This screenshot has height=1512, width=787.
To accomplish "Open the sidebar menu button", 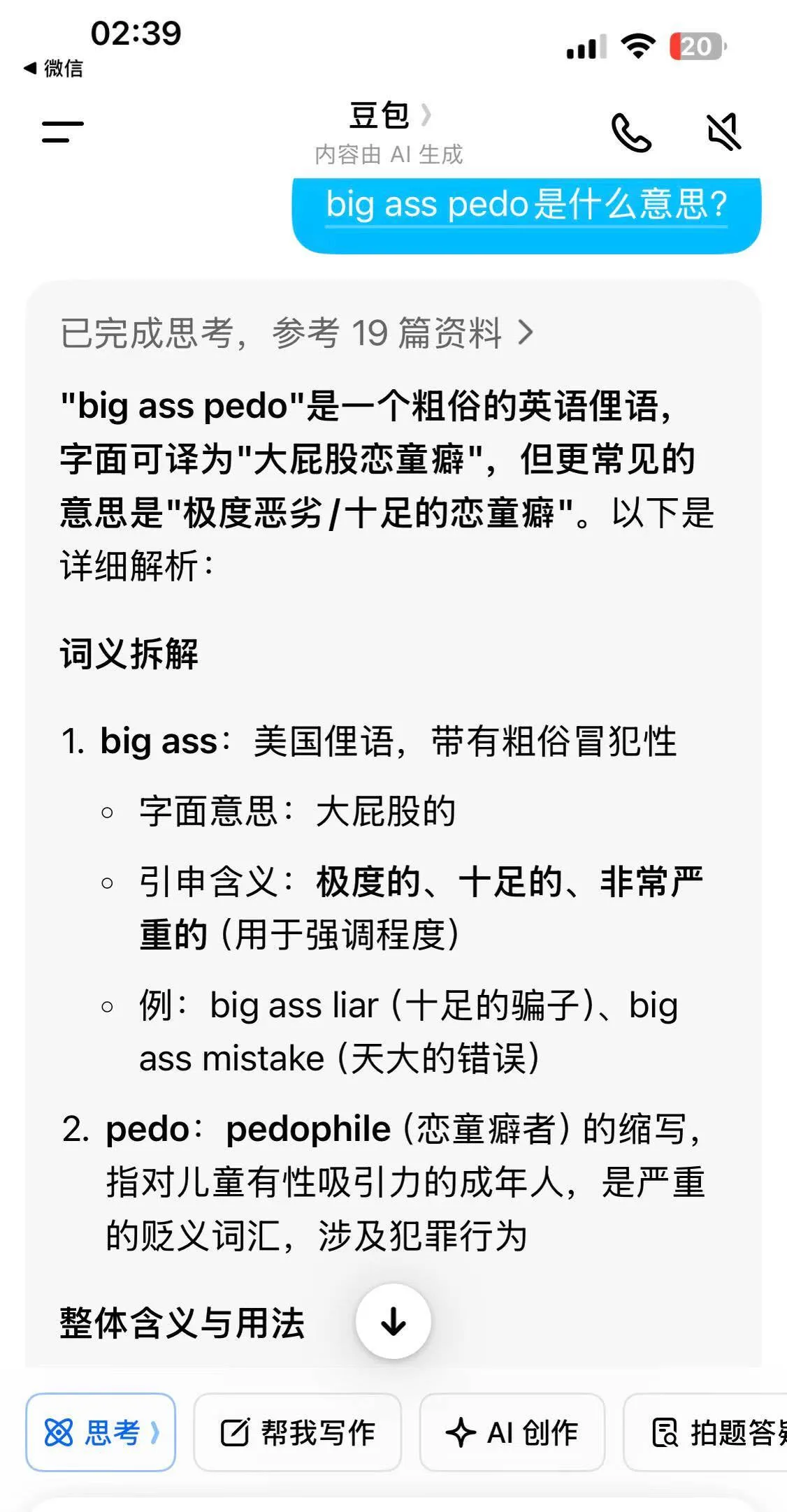I will coord(62,131).
